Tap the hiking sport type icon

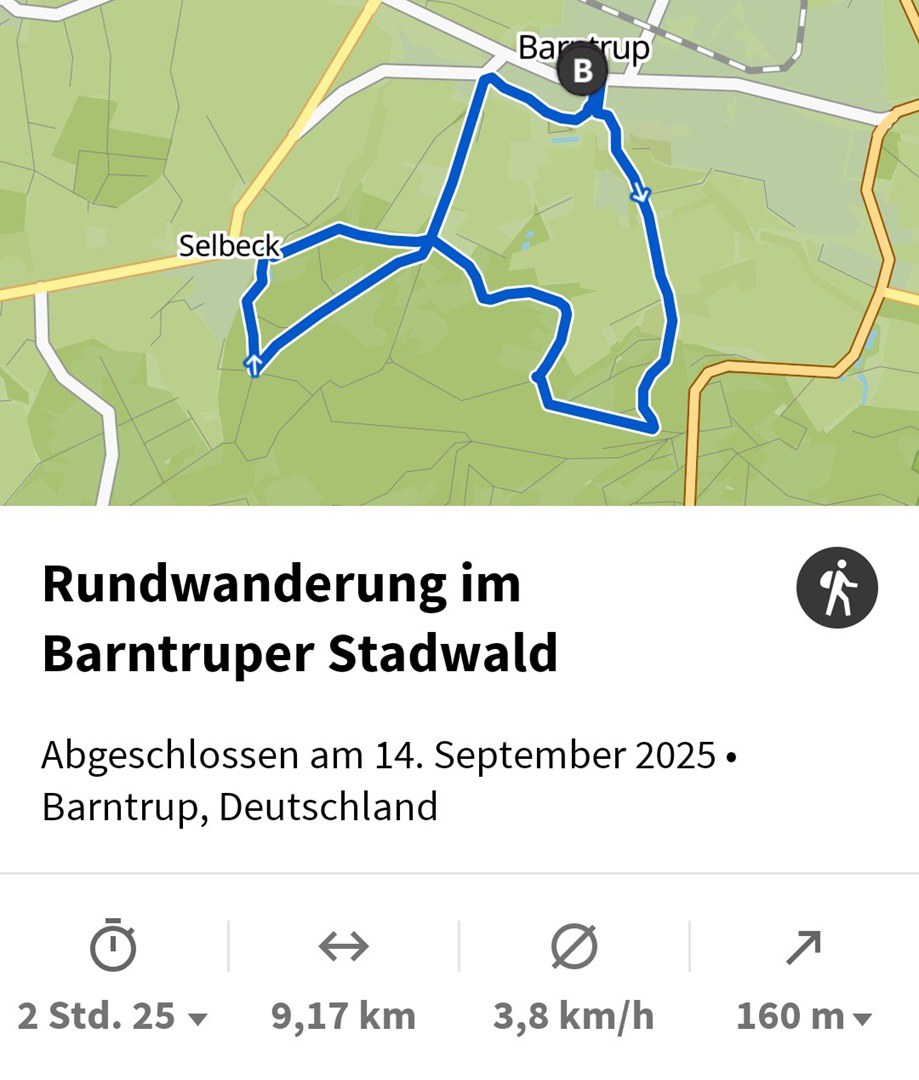836,588
